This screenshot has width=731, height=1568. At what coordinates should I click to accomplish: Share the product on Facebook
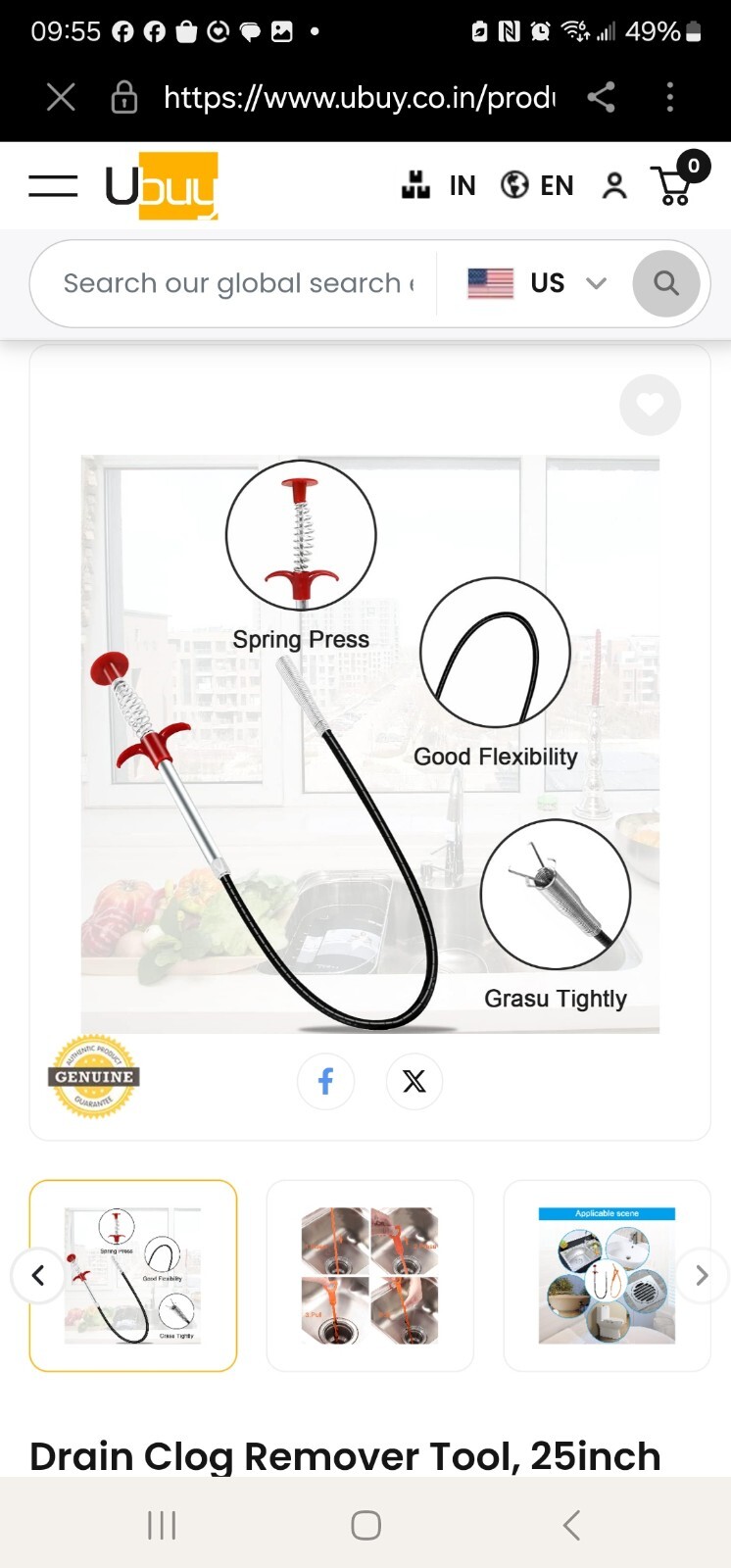[x=325, y=1081]
